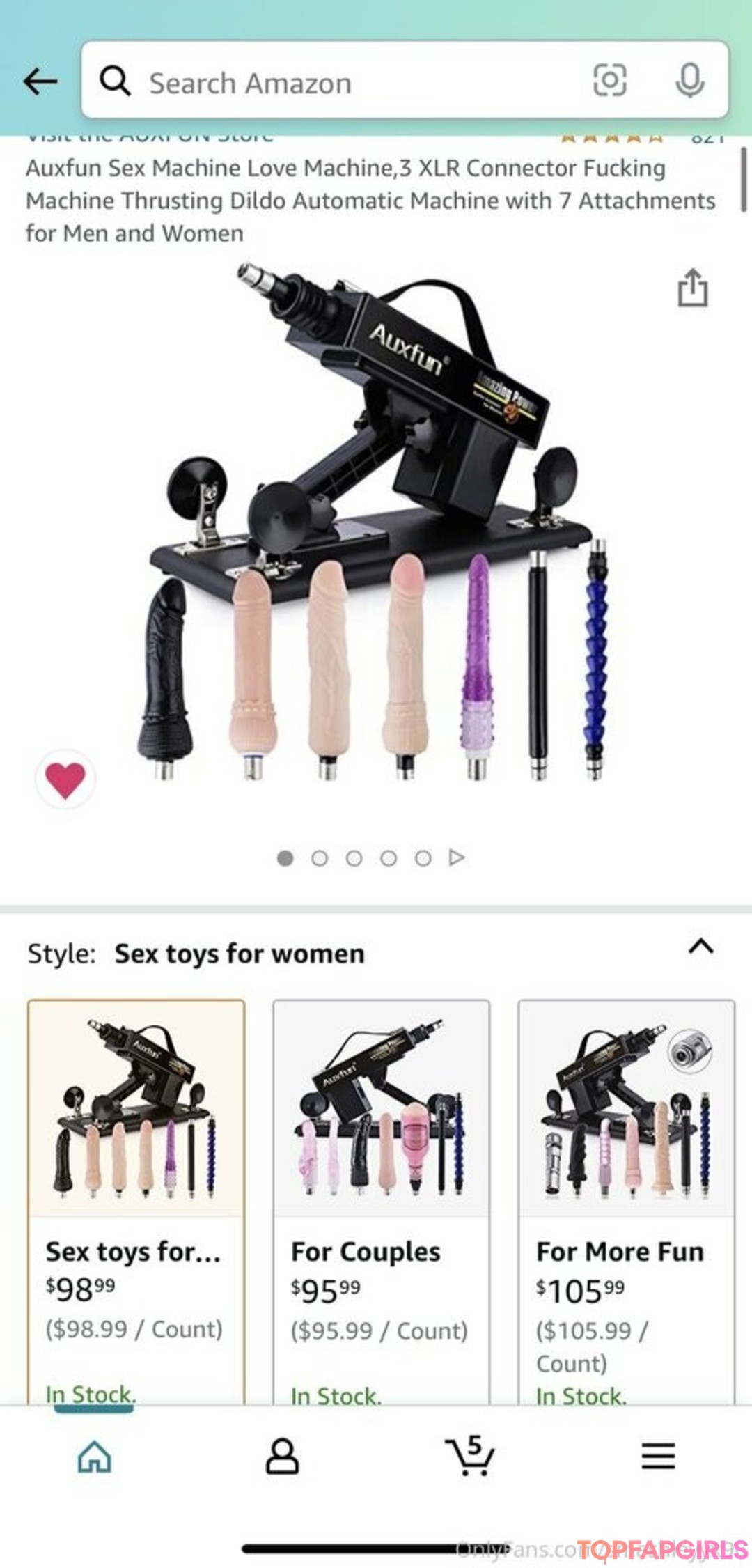
Task: Collapse the Style options chevron
Action: click(x=700, y=946)
